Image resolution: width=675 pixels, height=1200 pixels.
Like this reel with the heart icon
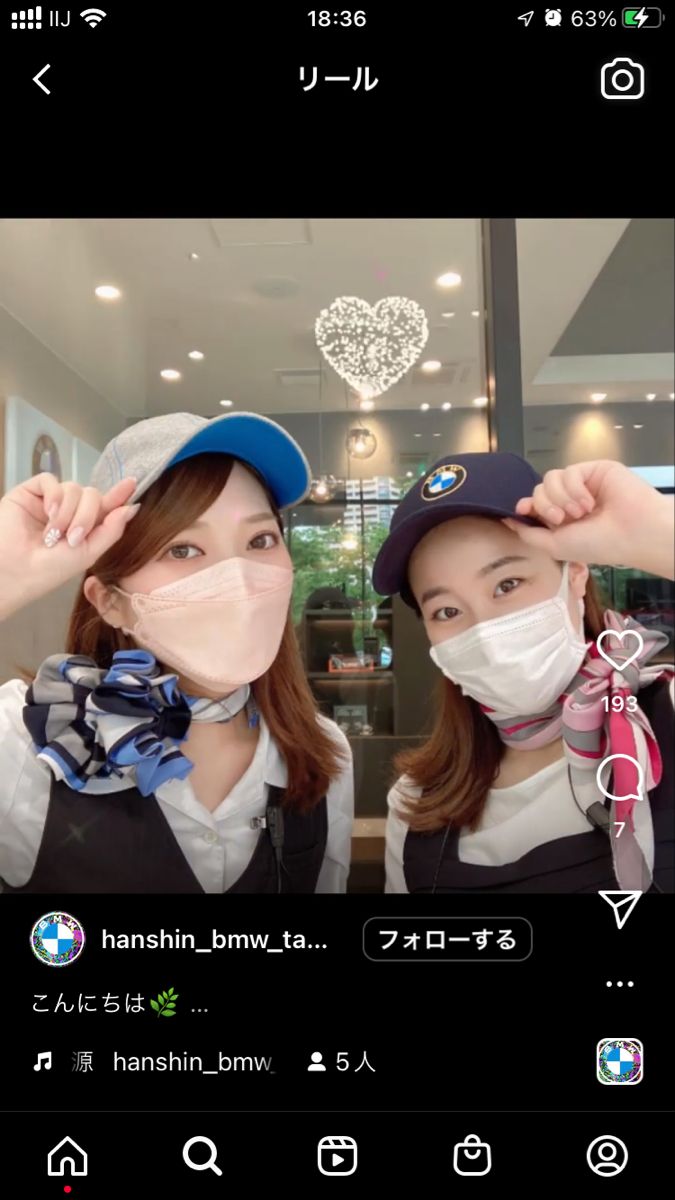click(x=620, y=651)
